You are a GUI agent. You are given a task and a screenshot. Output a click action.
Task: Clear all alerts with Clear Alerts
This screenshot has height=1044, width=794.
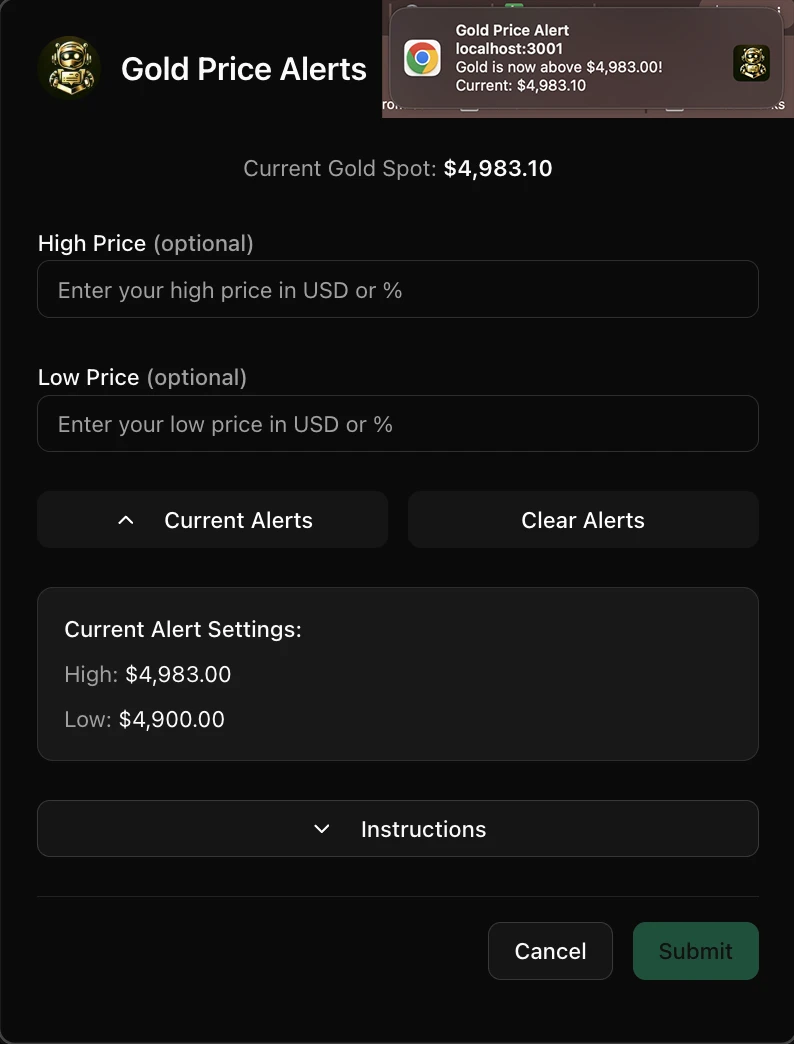click(x=583, y=519)
